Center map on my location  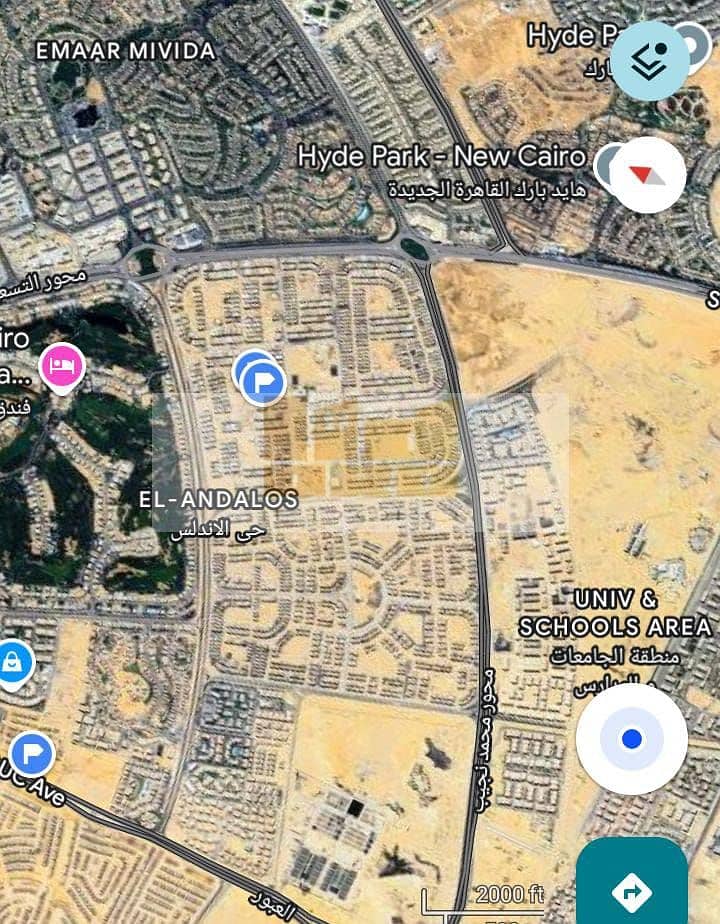click(631, 739)
